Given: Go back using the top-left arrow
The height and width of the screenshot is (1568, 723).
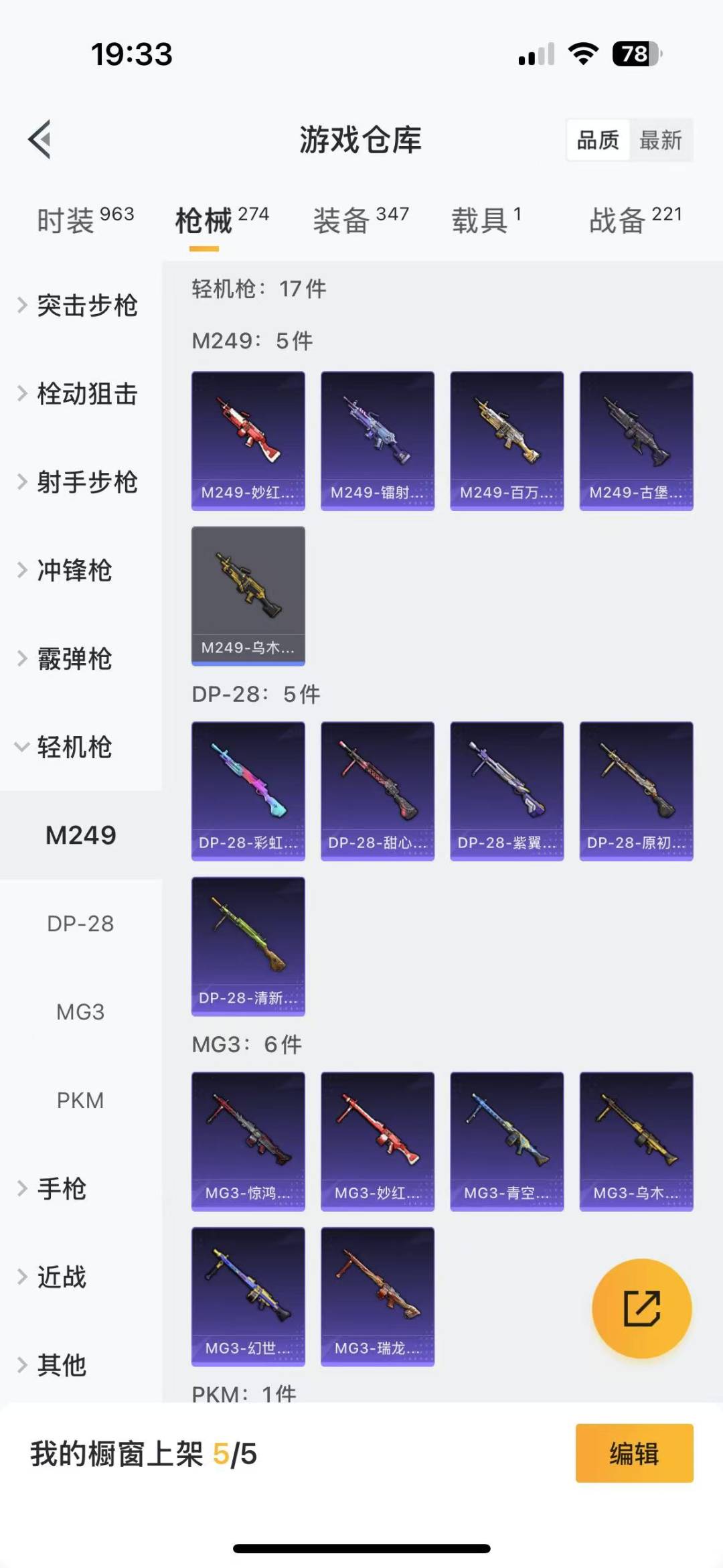Looking at the screenshot, I should pos(40,139).
